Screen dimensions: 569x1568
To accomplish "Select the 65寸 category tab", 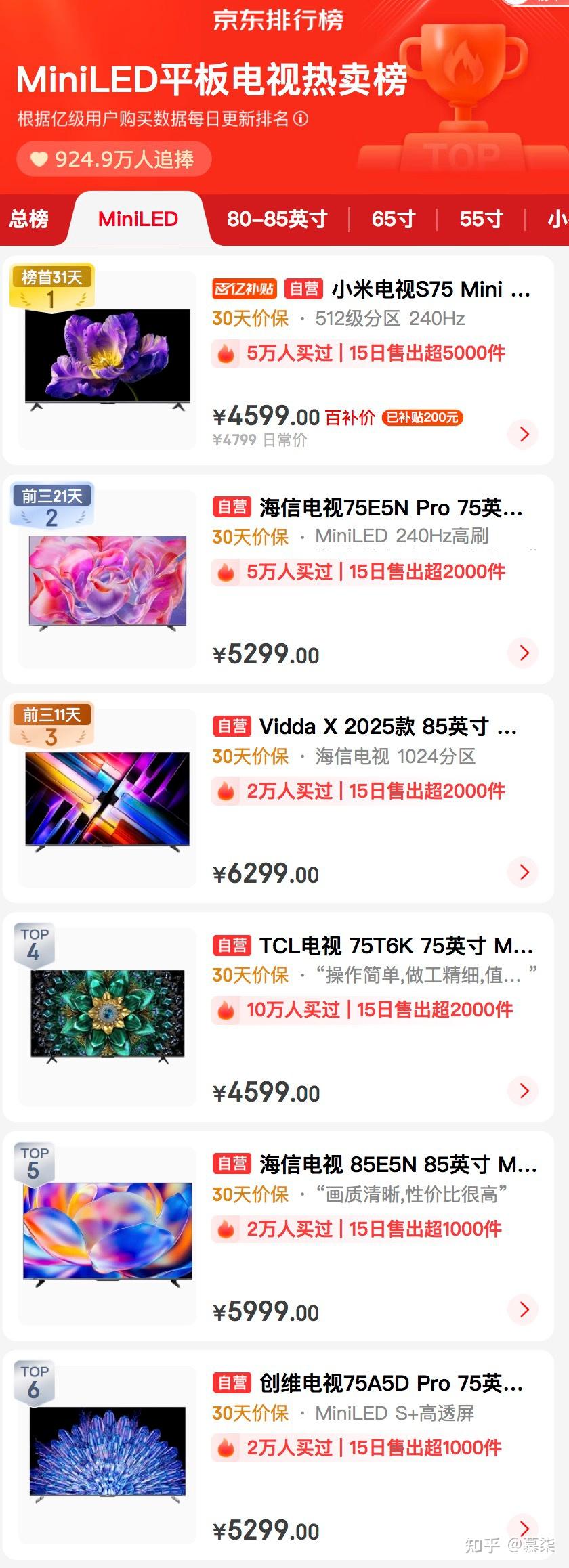I will pos(393,219).
